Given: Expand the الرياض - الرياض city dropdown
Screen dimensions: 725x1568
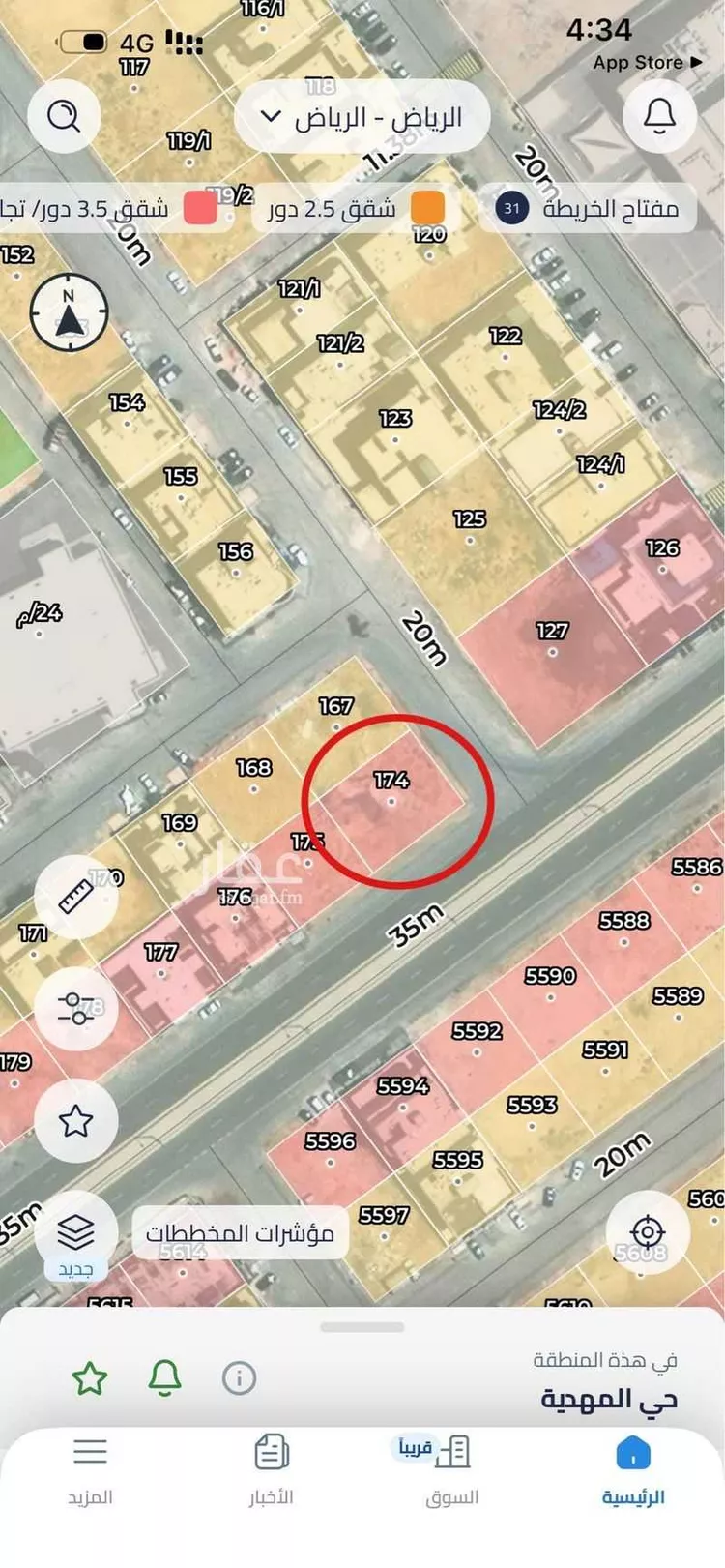Looking at the screenshot, I should coord(362,118).
